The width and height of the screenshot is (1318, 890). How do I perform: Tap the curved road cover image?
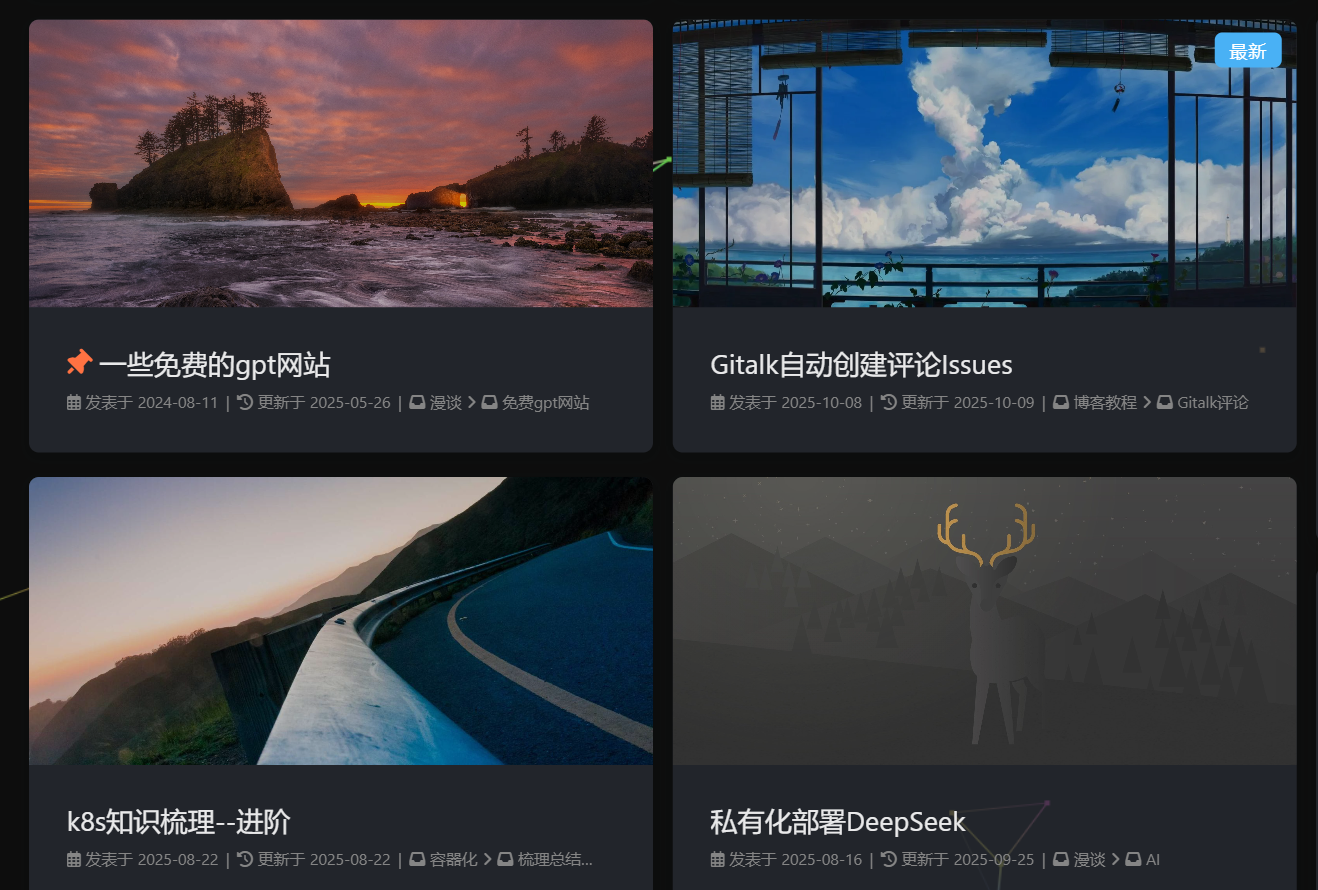coord(340,620)
